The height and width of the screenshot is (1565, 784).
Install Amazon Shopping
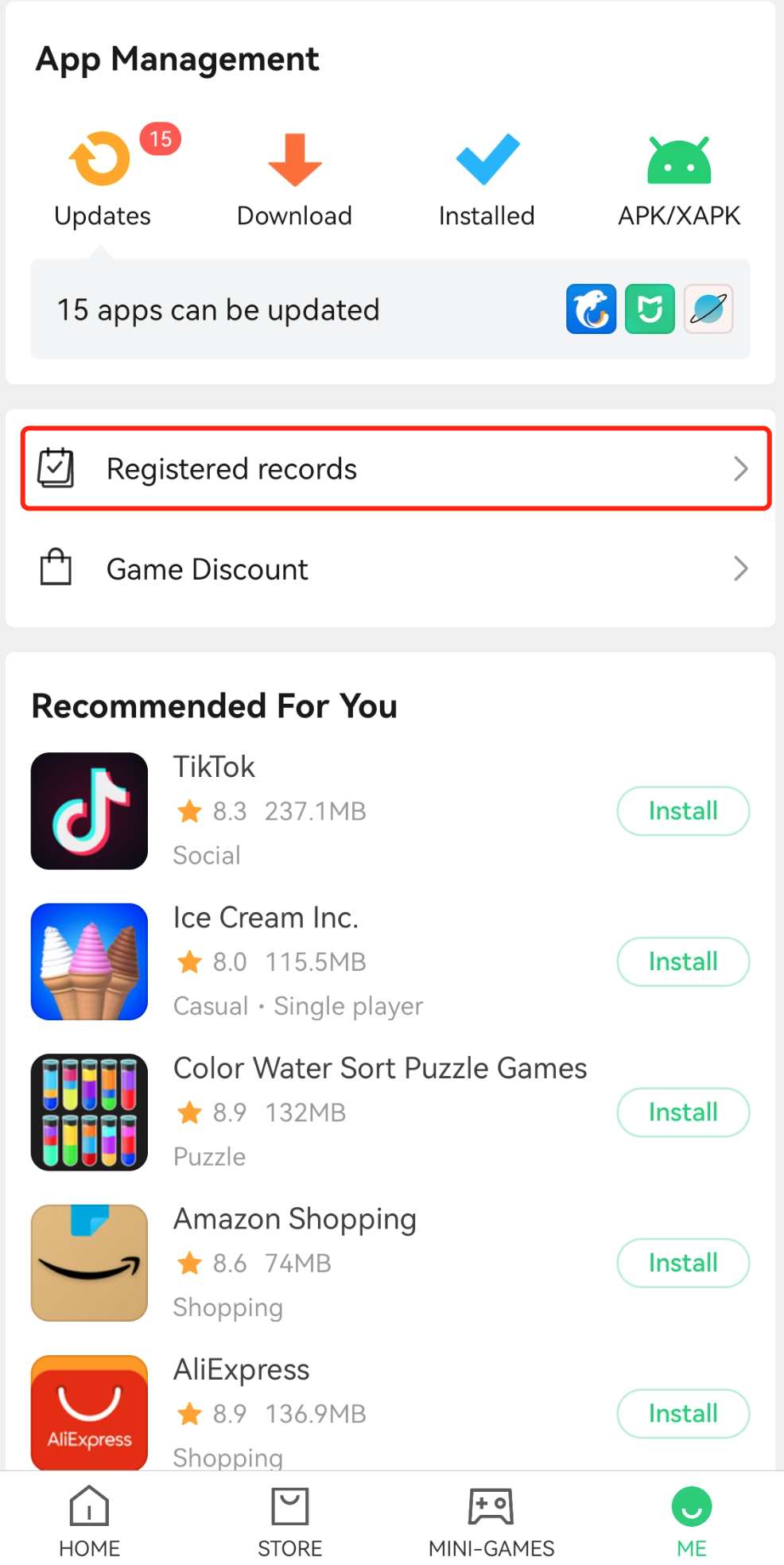pyautogui.click(x=682, y=1264)
